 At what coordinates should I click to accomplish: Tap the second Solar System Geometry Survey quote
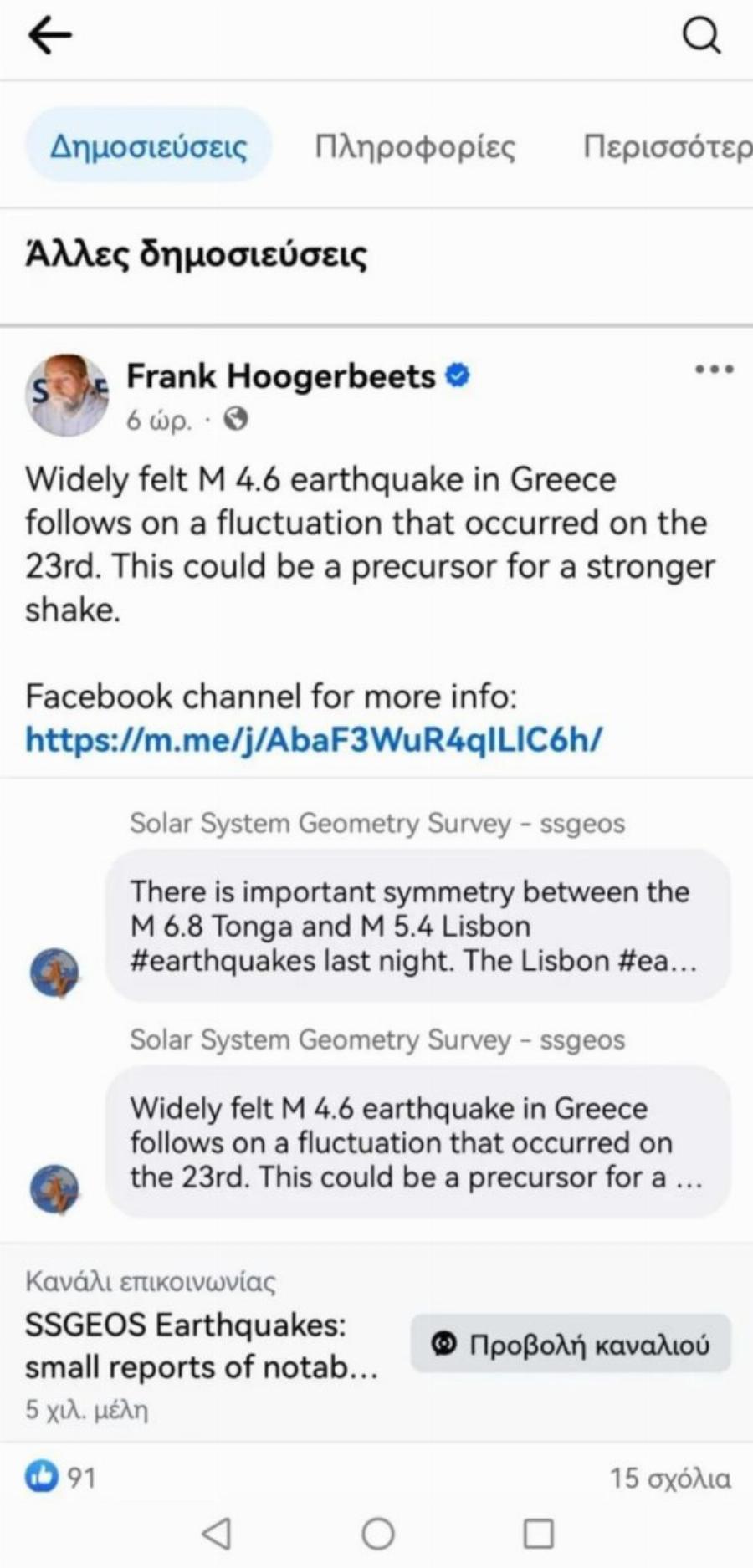418,1142
